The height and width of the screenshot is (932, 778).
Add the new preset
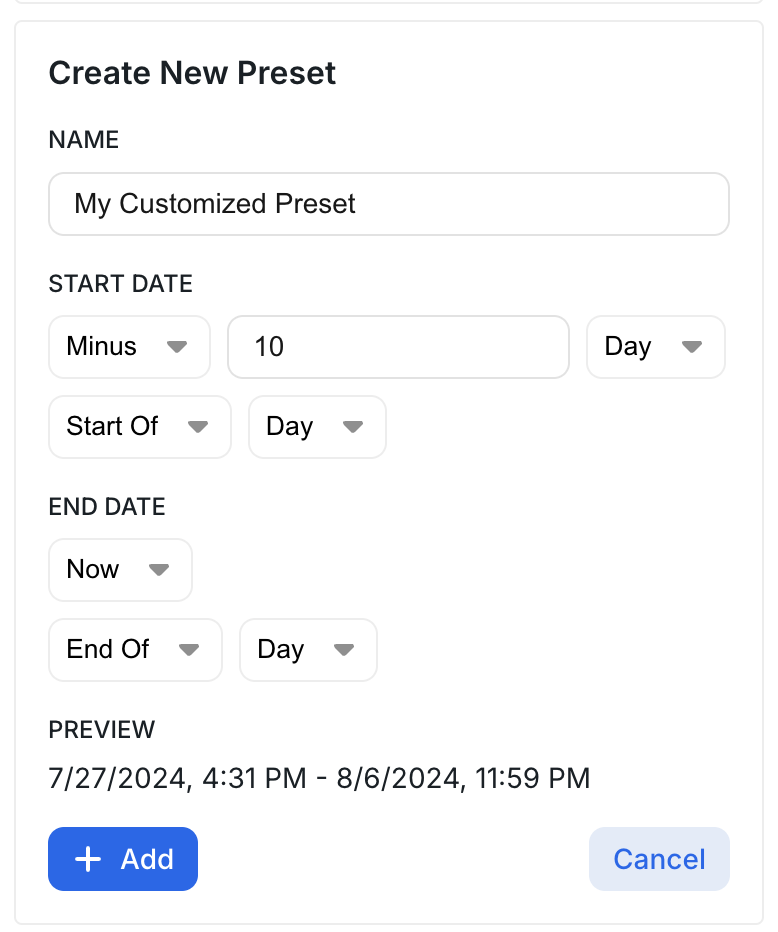(123, 859)
